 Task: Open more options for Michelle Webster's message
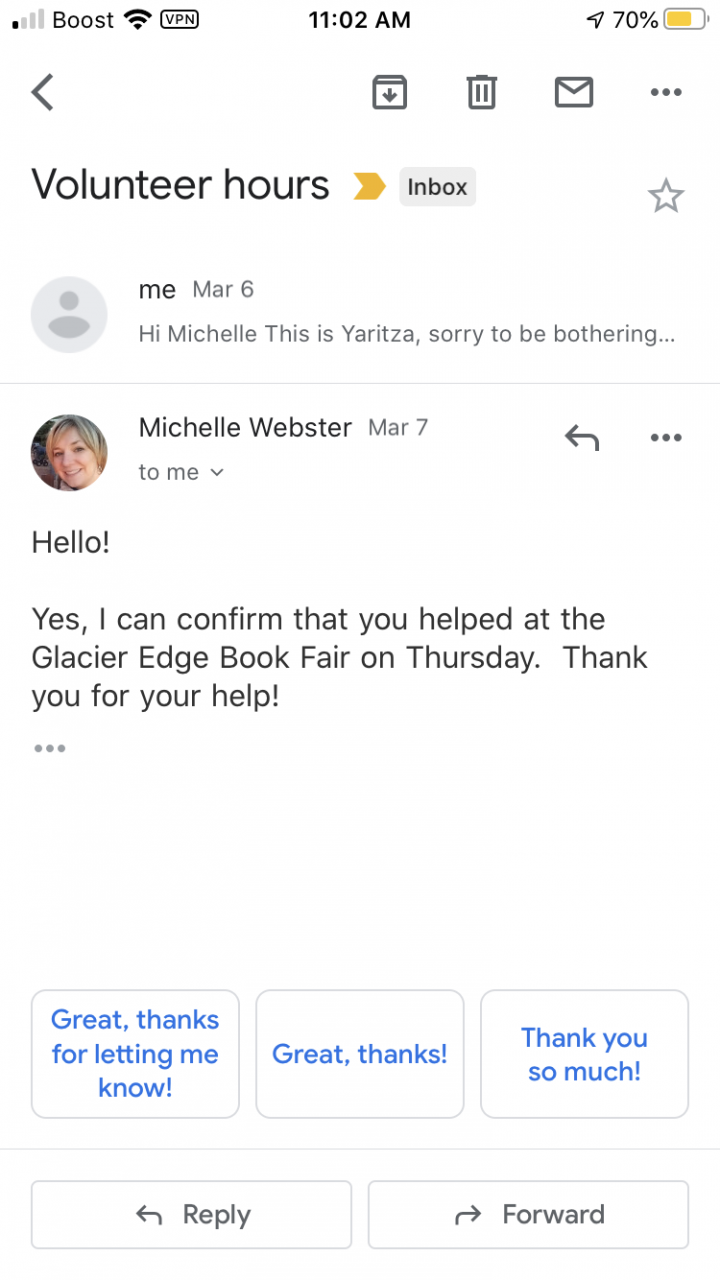tap(665, 438)
